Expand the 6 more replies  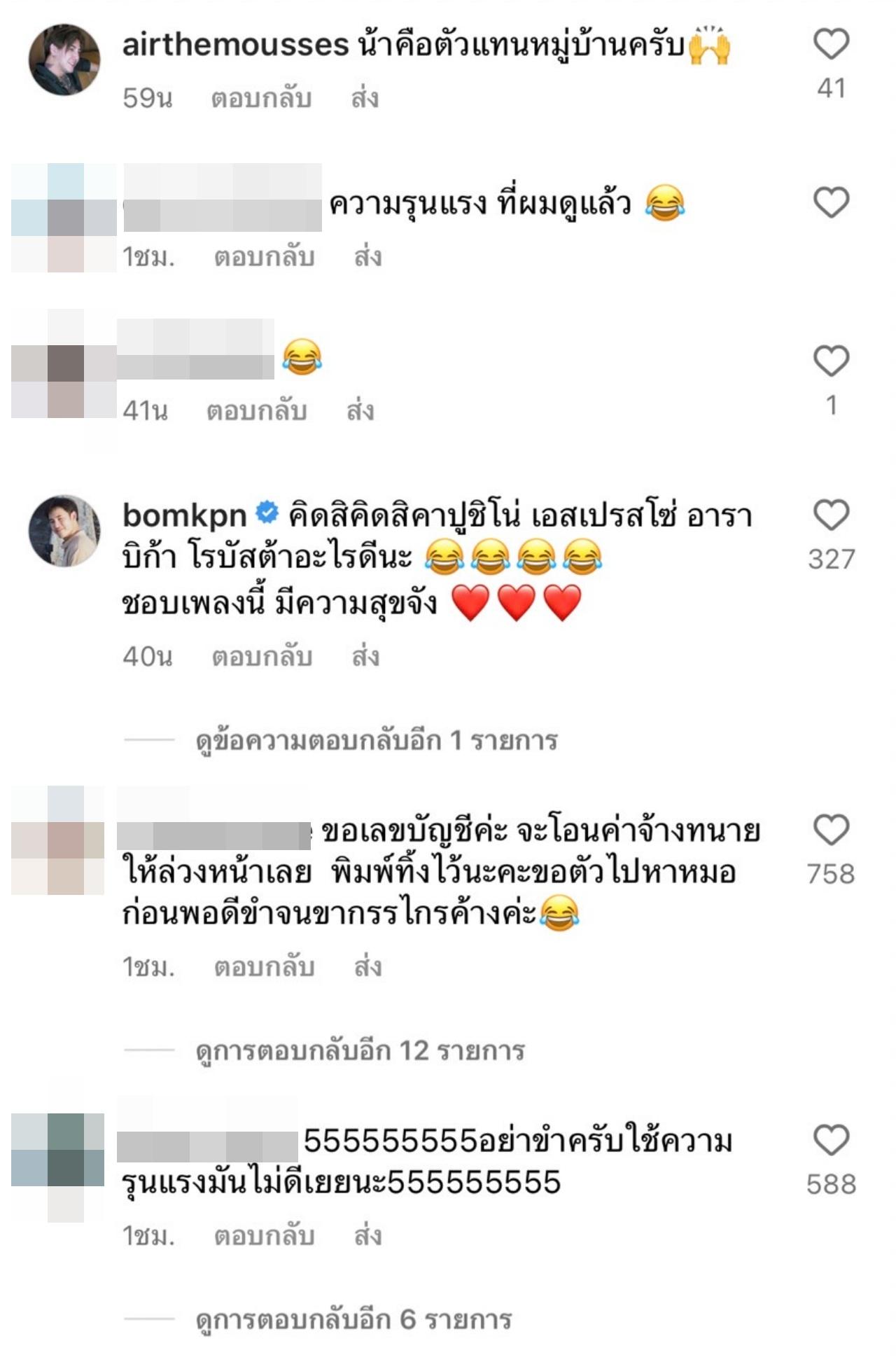coord(353,1320)
